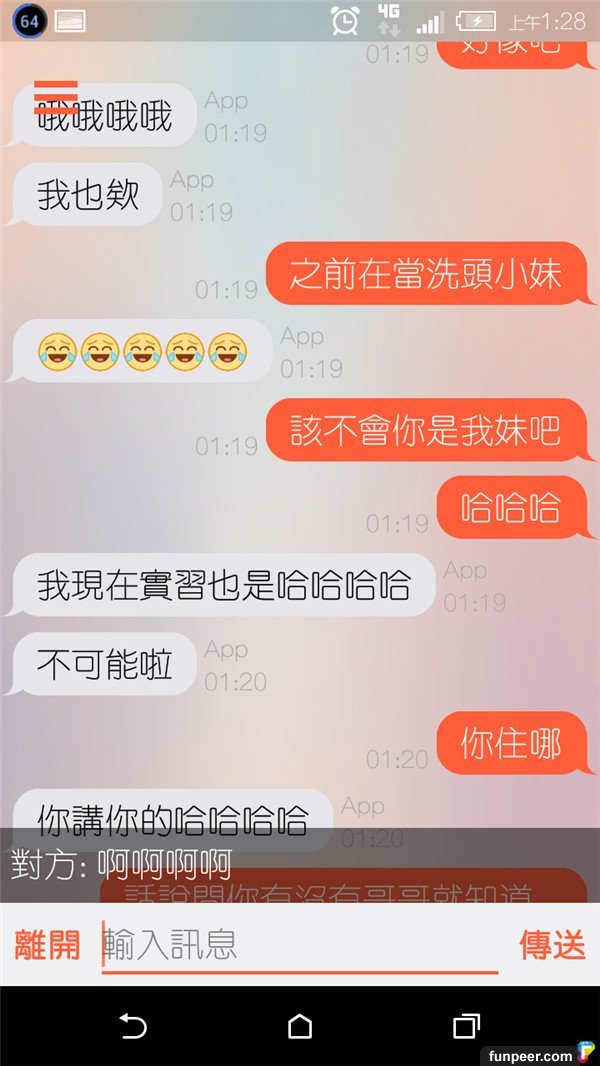Screen dimensions: 600x1066
Task: Focus the 輸入訊息 message field
Action: (300, 944)
